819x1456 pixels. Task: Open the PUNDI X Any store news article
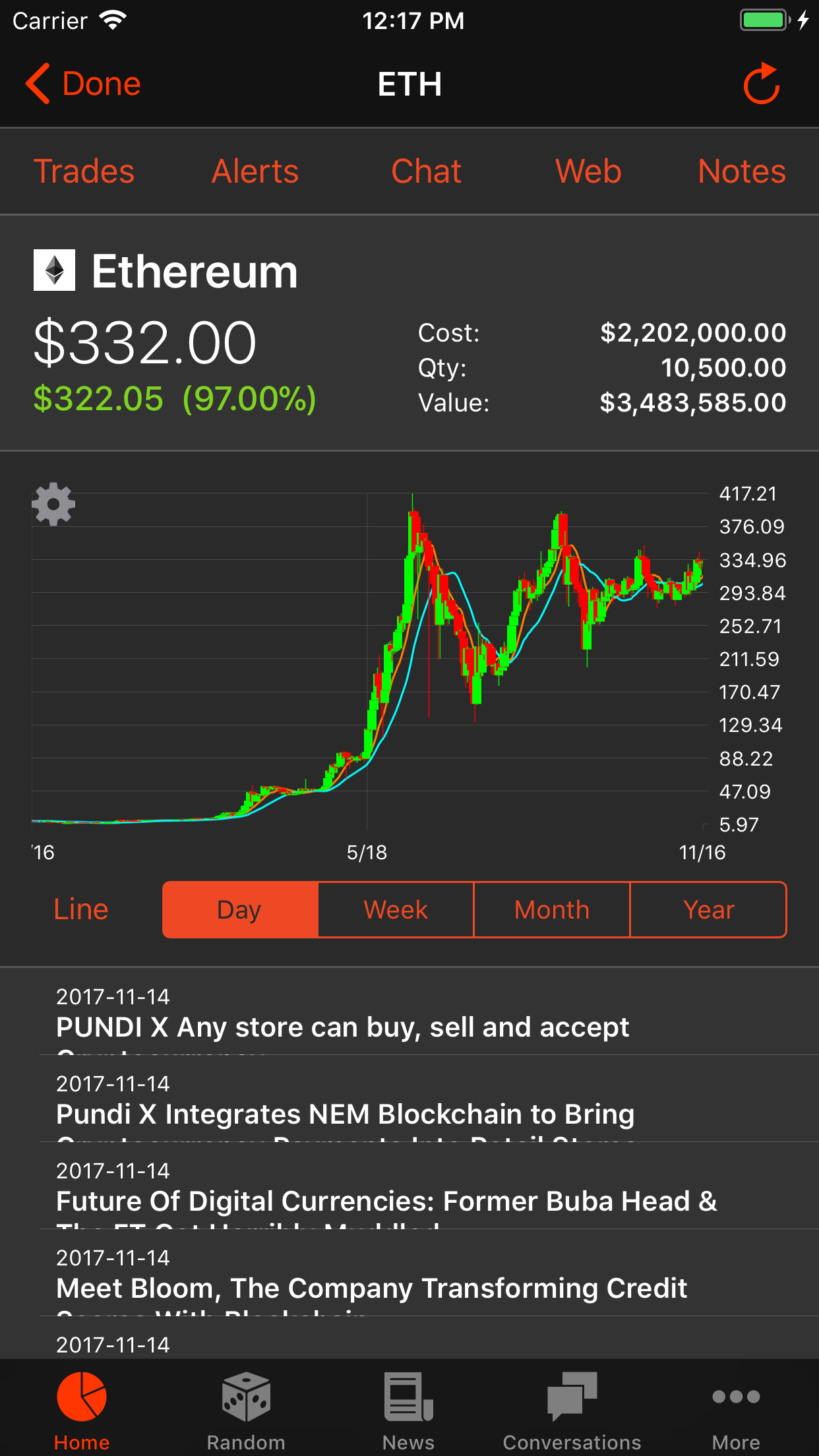point(343,1019)
